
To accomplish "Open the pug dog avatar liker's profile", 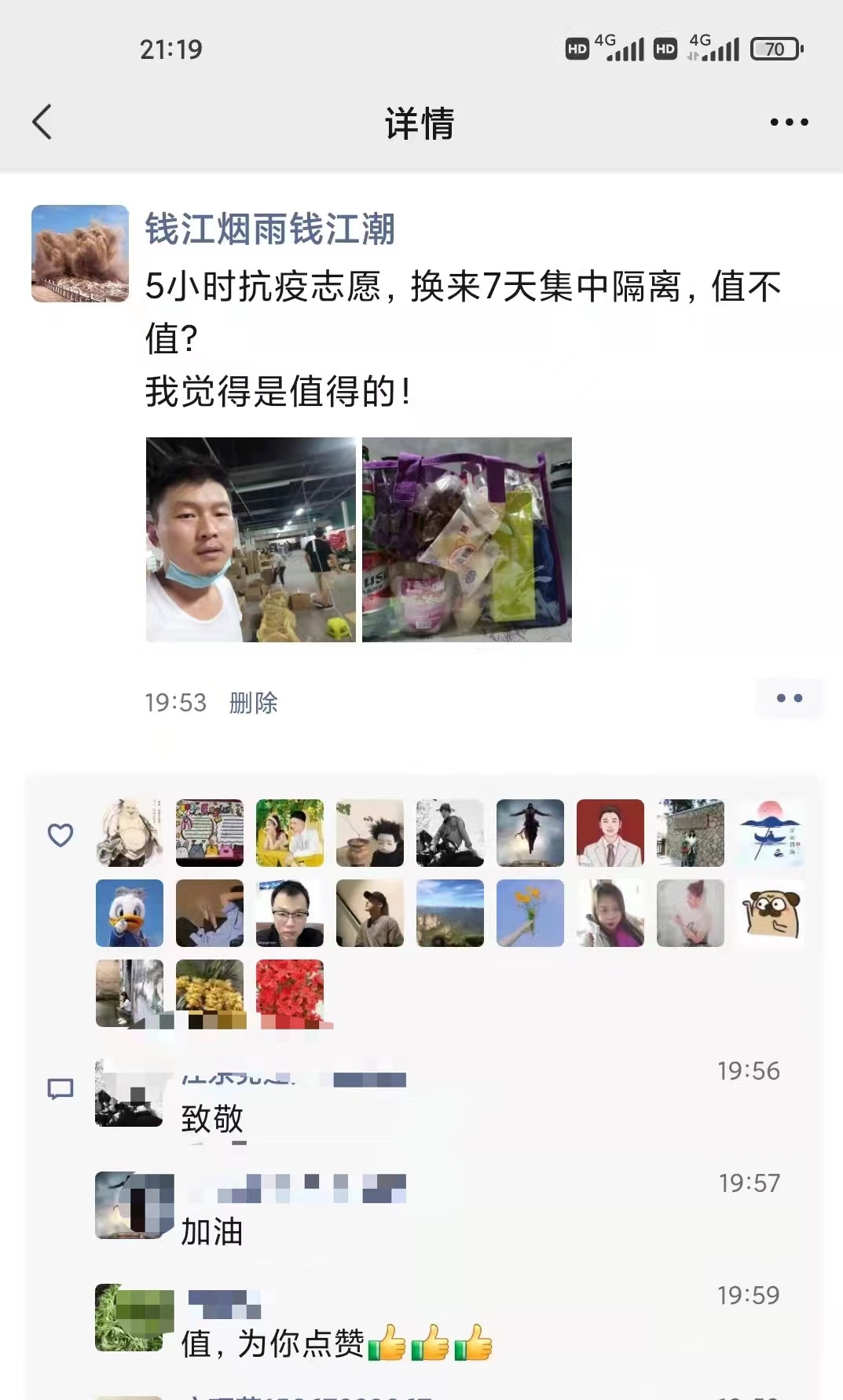I will [x=771, y=913].
